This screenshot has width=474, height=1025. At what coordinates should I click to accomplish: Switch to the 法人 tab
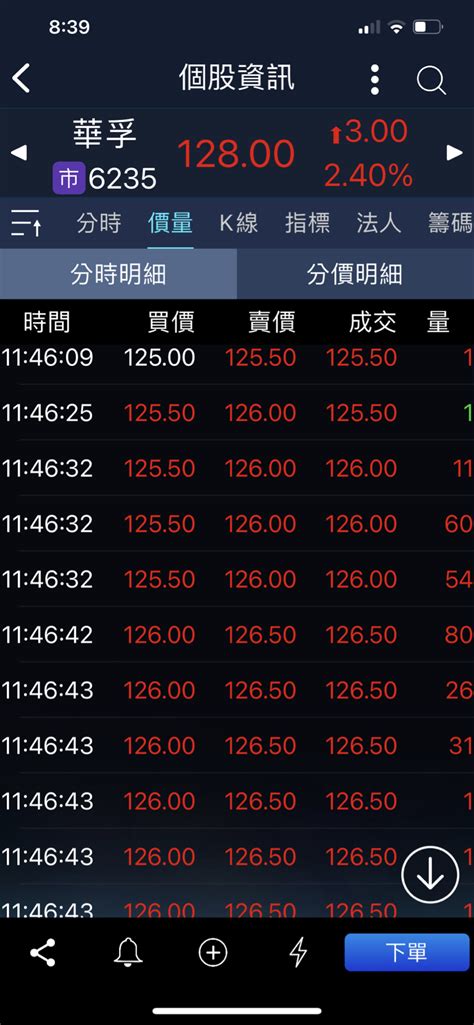(x=379, y=223)
